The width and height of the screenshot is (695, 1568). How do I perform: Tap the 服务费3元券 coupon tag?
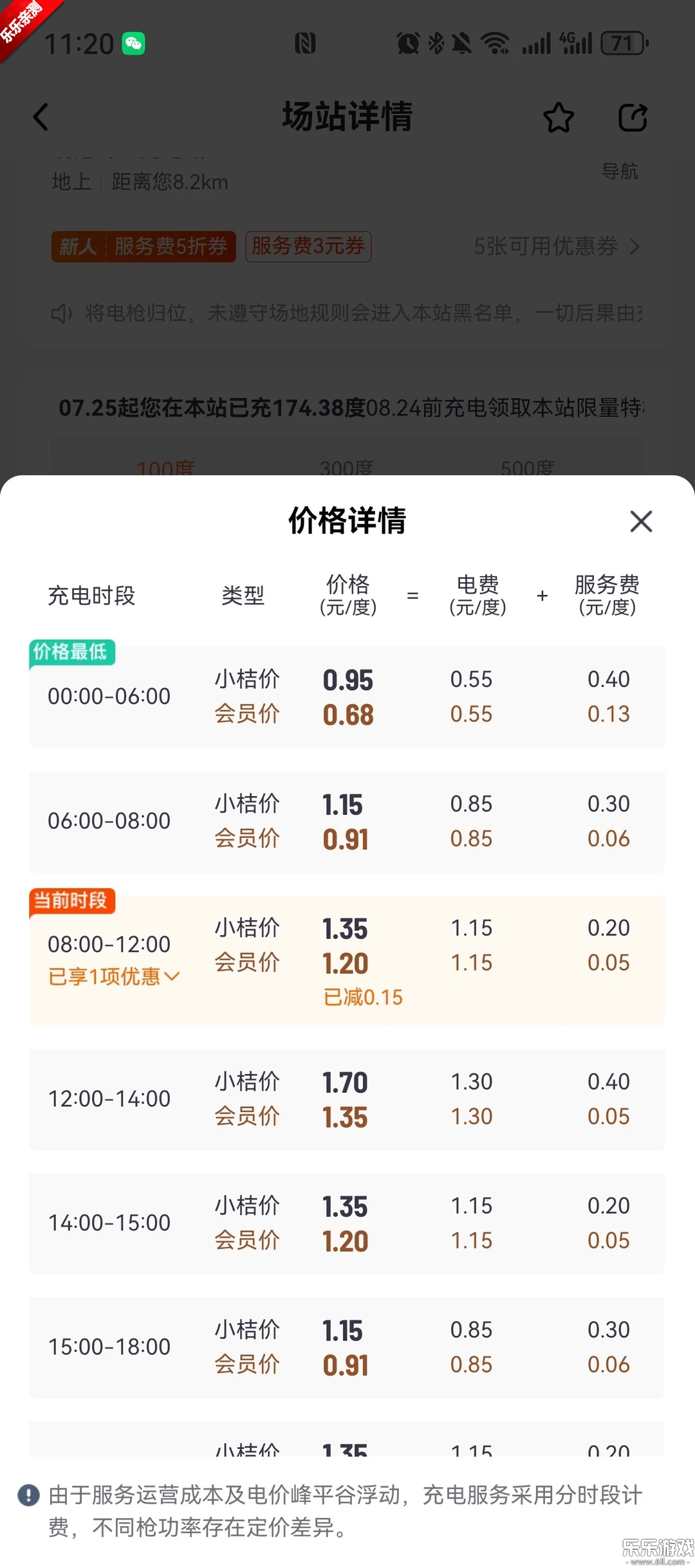point(308,246)
